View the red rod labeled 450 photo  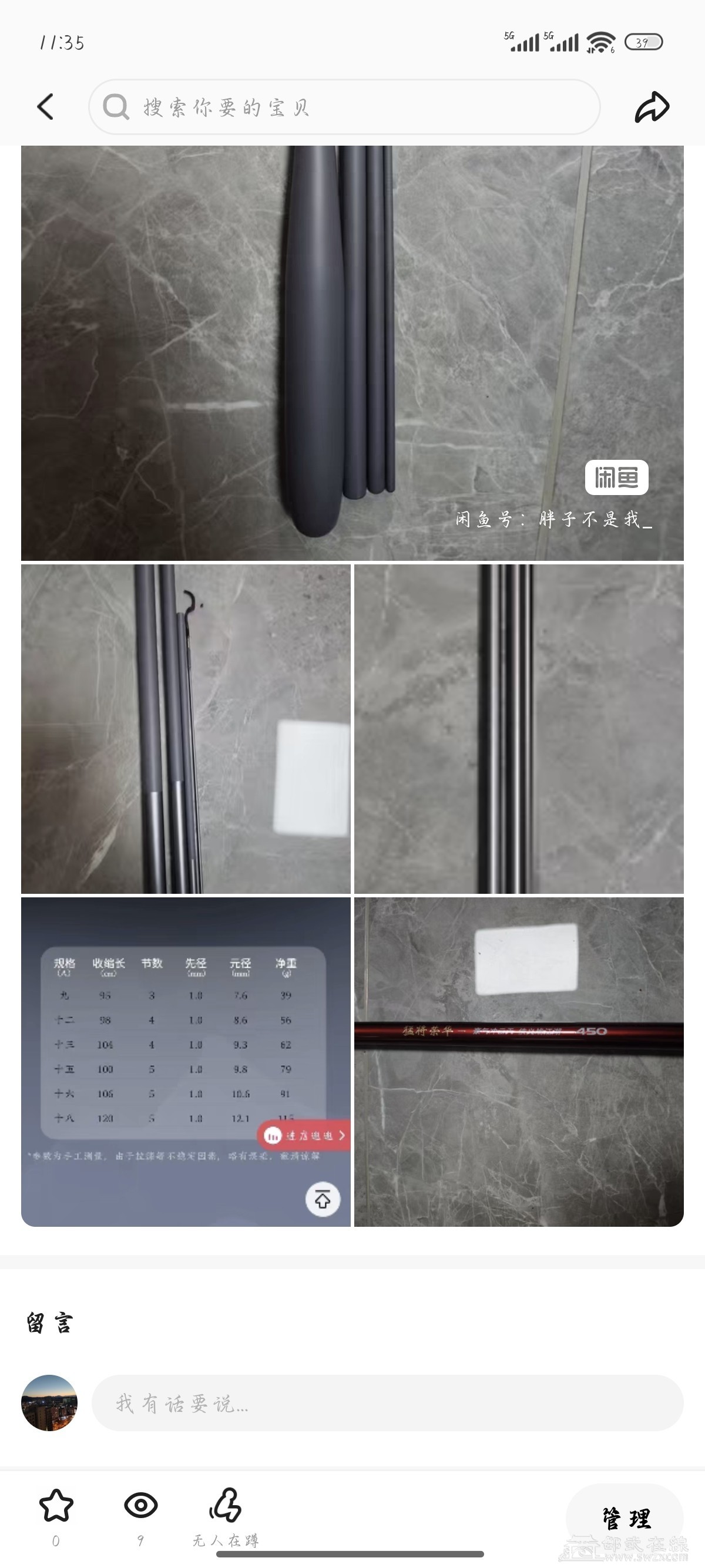point(519,1062)
